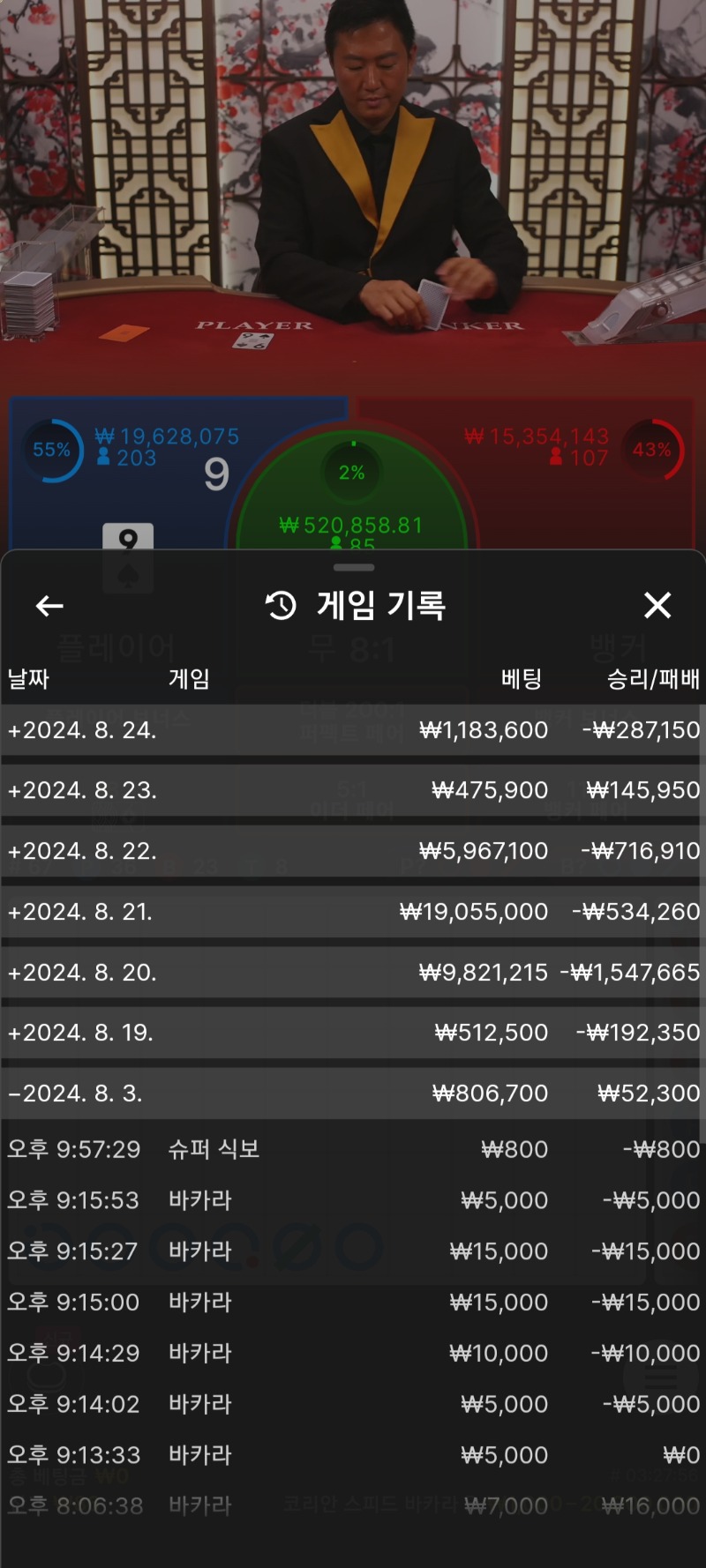
Task: Go back with the left arrow
Action: point(49,606)
